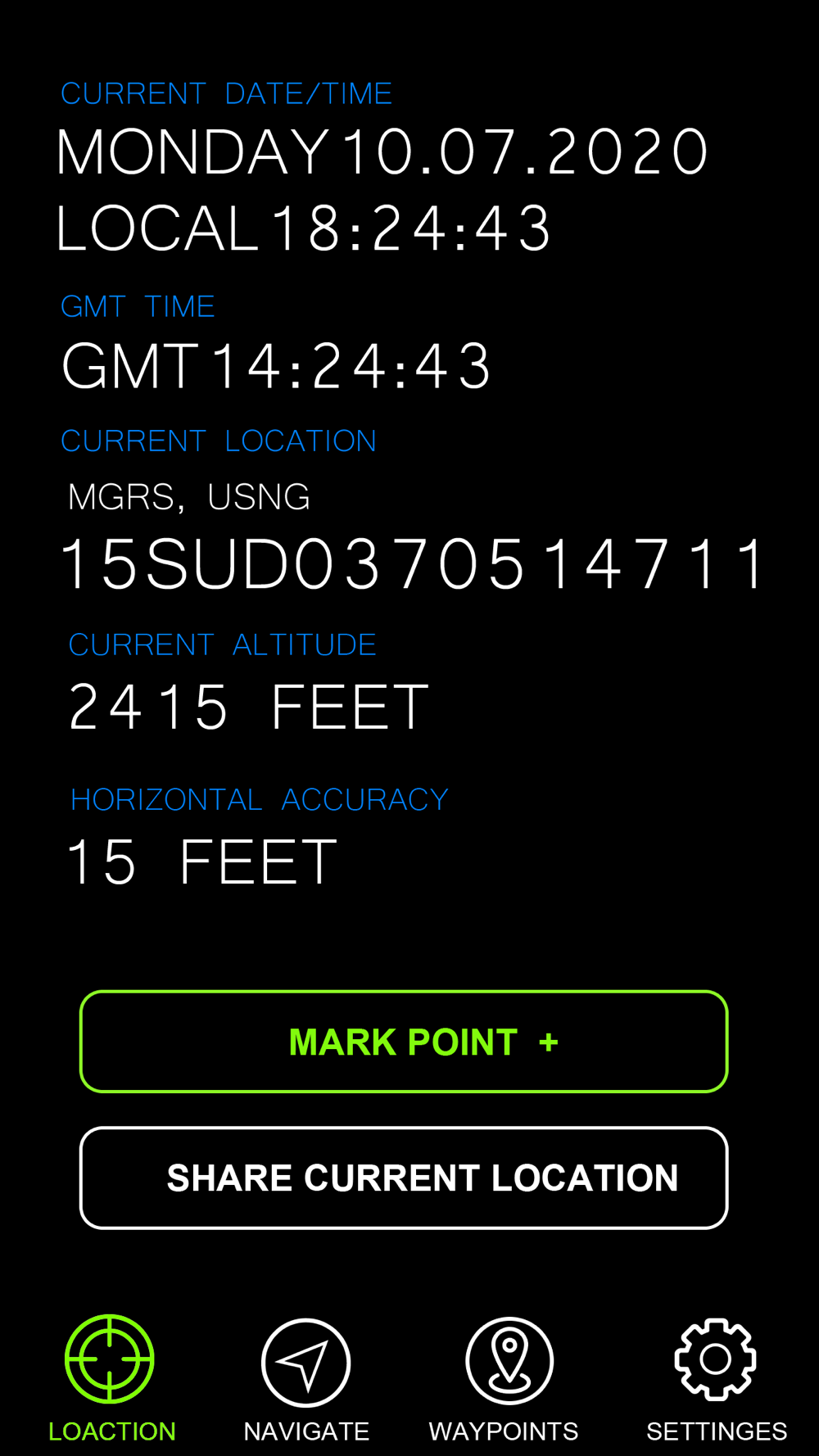The width and height of the screenshot is (819, 1456).
Task: Share current location
Action: [x=404, y=1178]
